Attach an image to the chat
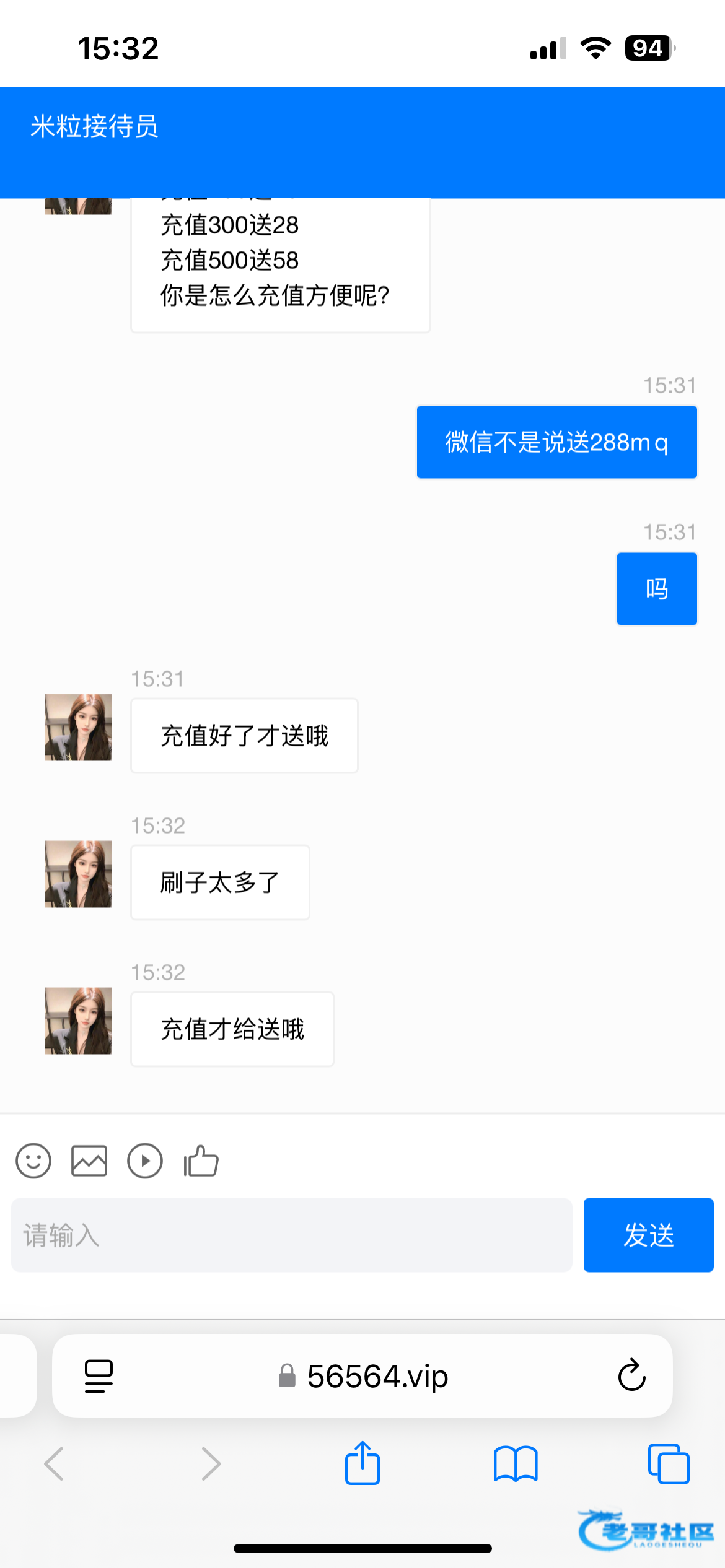This screenshot has width=725, height=1568. pyautogui.click(x=89, y=1161)
